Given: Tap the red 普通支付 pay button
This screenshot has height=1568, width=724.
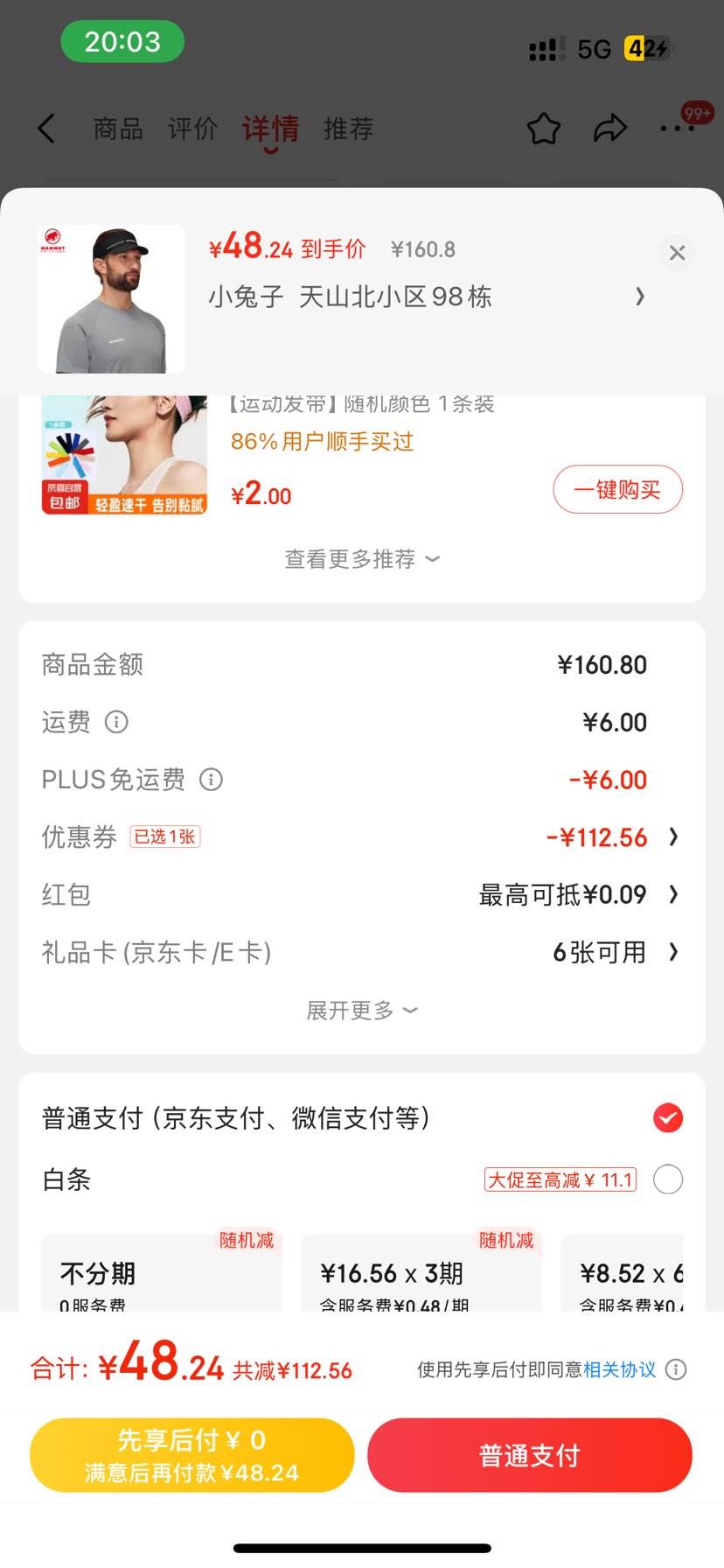Looking at the screenshot, I should [x=529, y=1455].
